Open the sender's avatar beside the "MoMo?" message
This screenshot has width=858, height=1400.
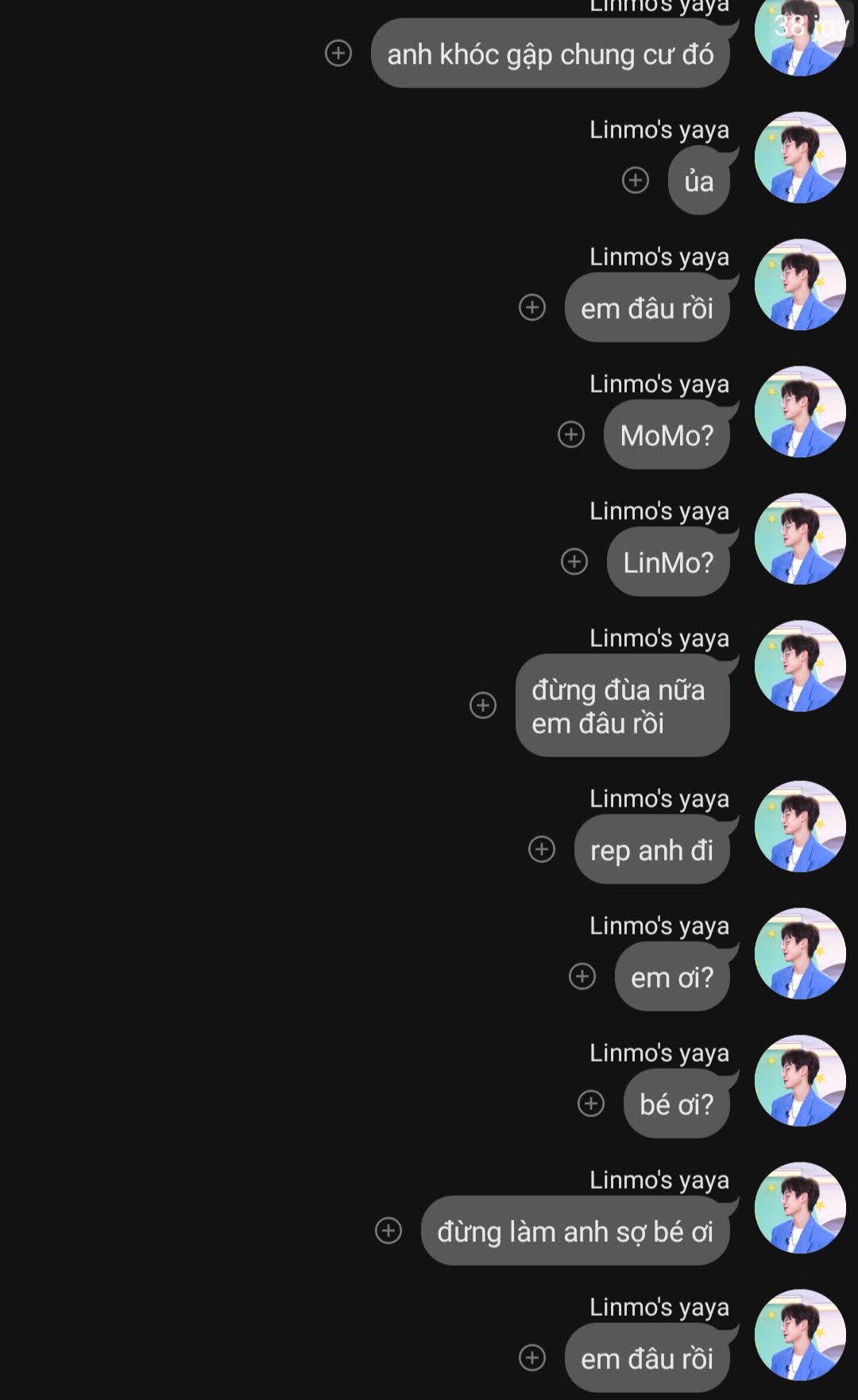(x=800, y=412)
